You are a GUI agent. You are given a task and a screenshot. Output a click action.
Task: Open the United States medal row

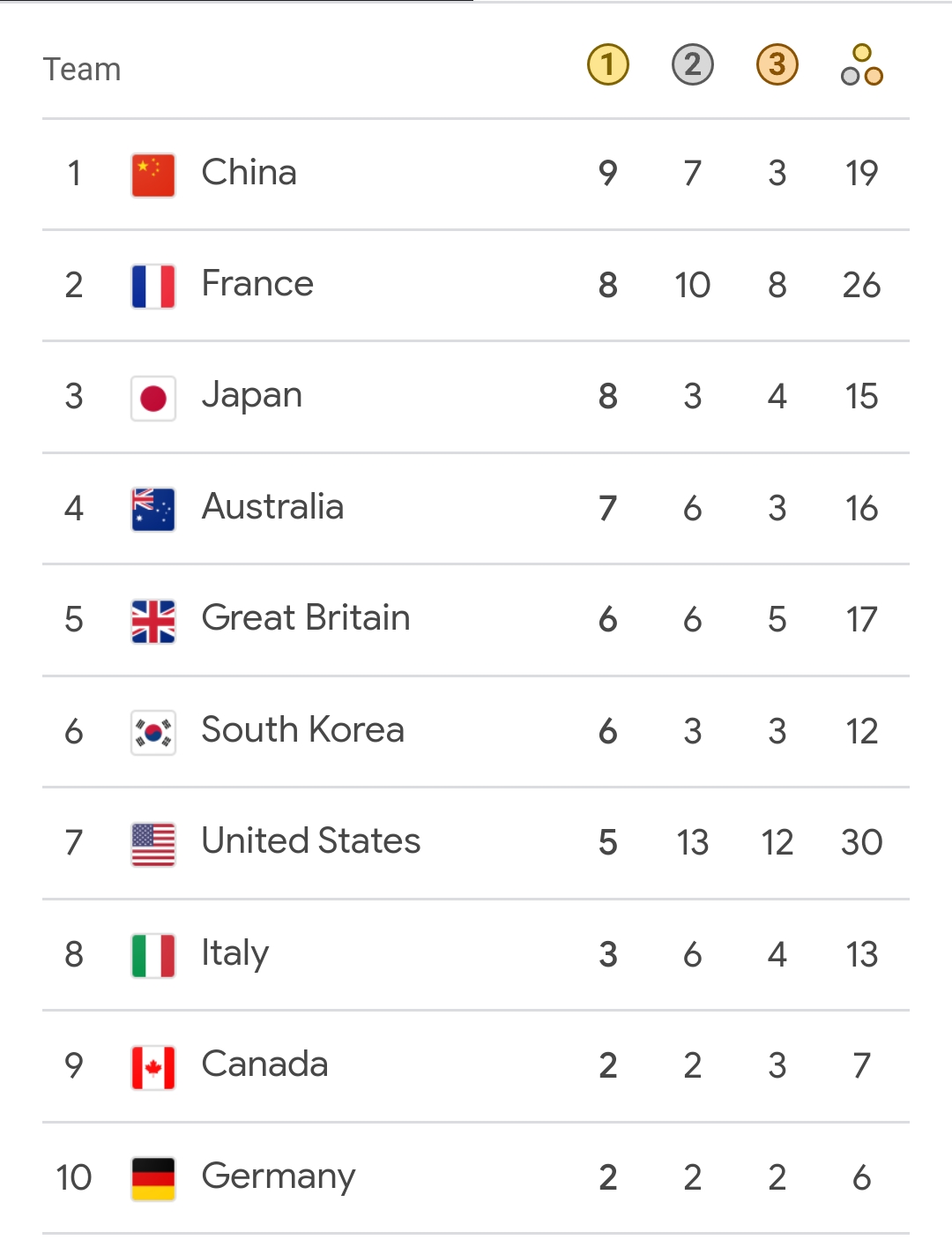476,844
